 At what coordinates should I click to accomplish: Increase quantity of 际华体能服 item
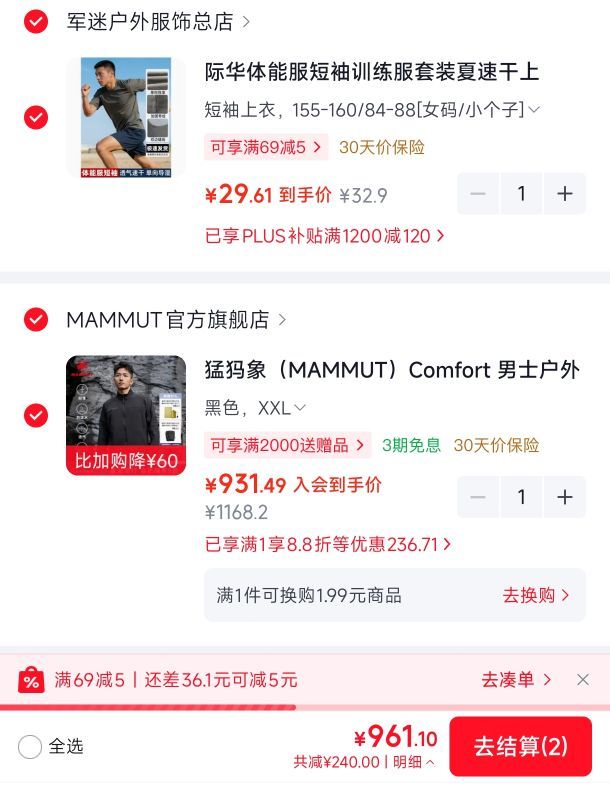coord(564,194)
